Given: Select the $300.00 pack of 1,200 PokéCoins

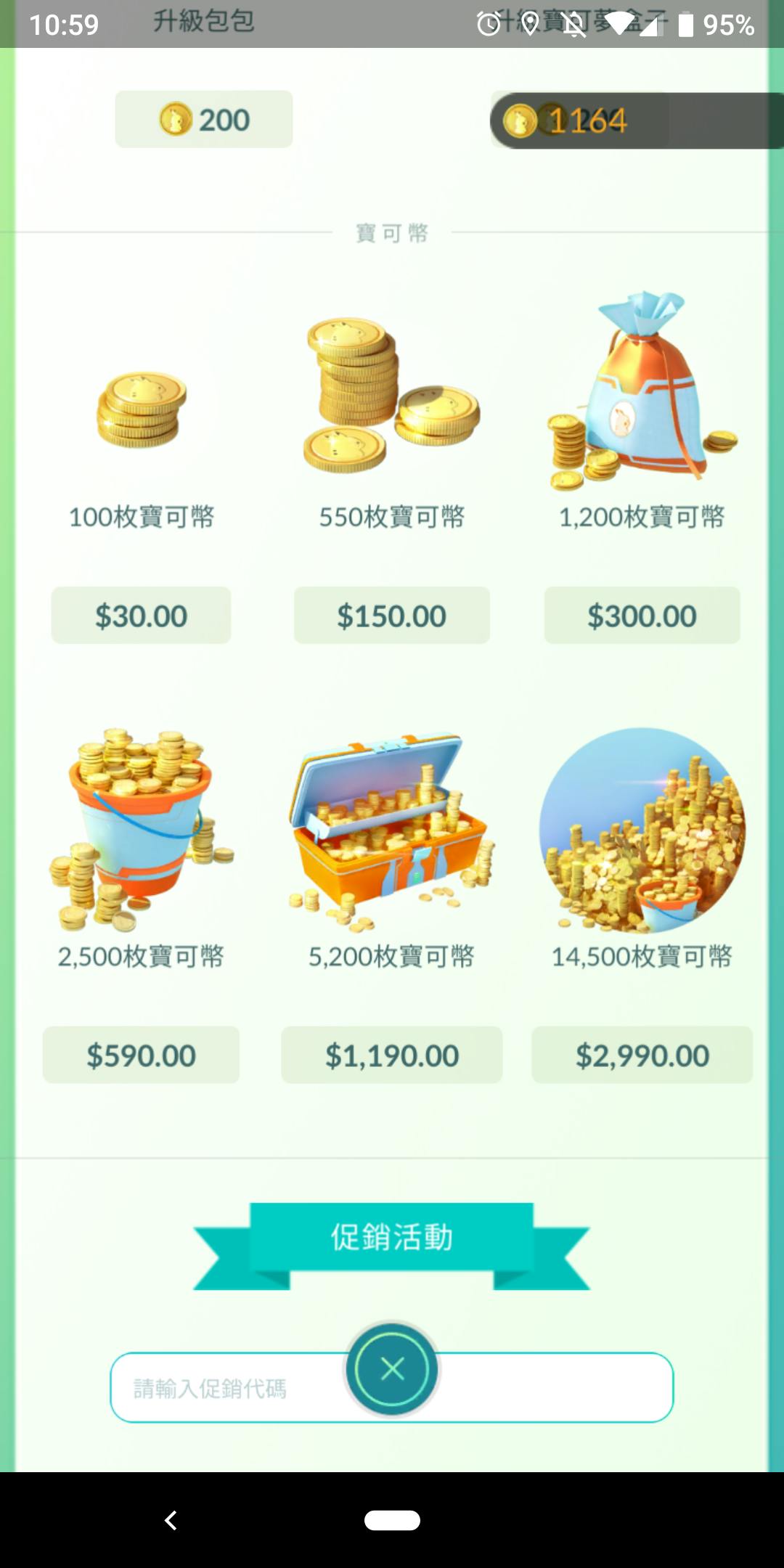Looking at the screenshot, I should (x=642, y=616).
